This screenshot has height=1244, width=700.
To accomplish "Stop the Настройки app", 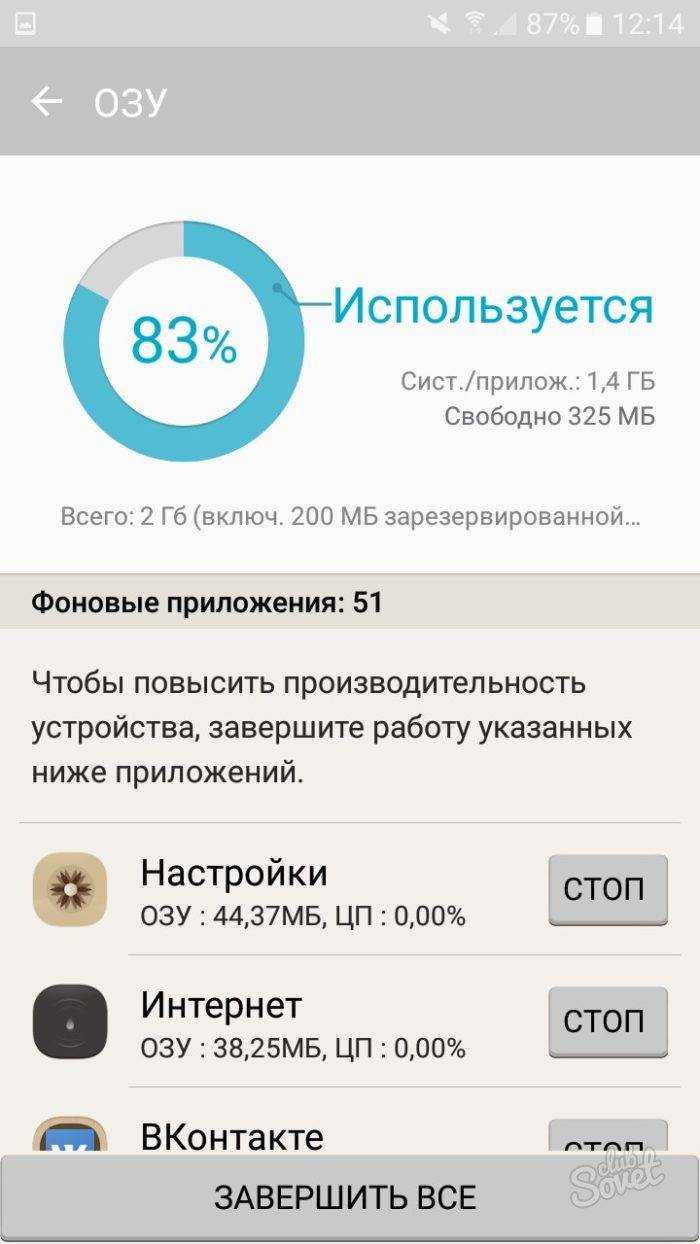I will (x=607, y=889).
